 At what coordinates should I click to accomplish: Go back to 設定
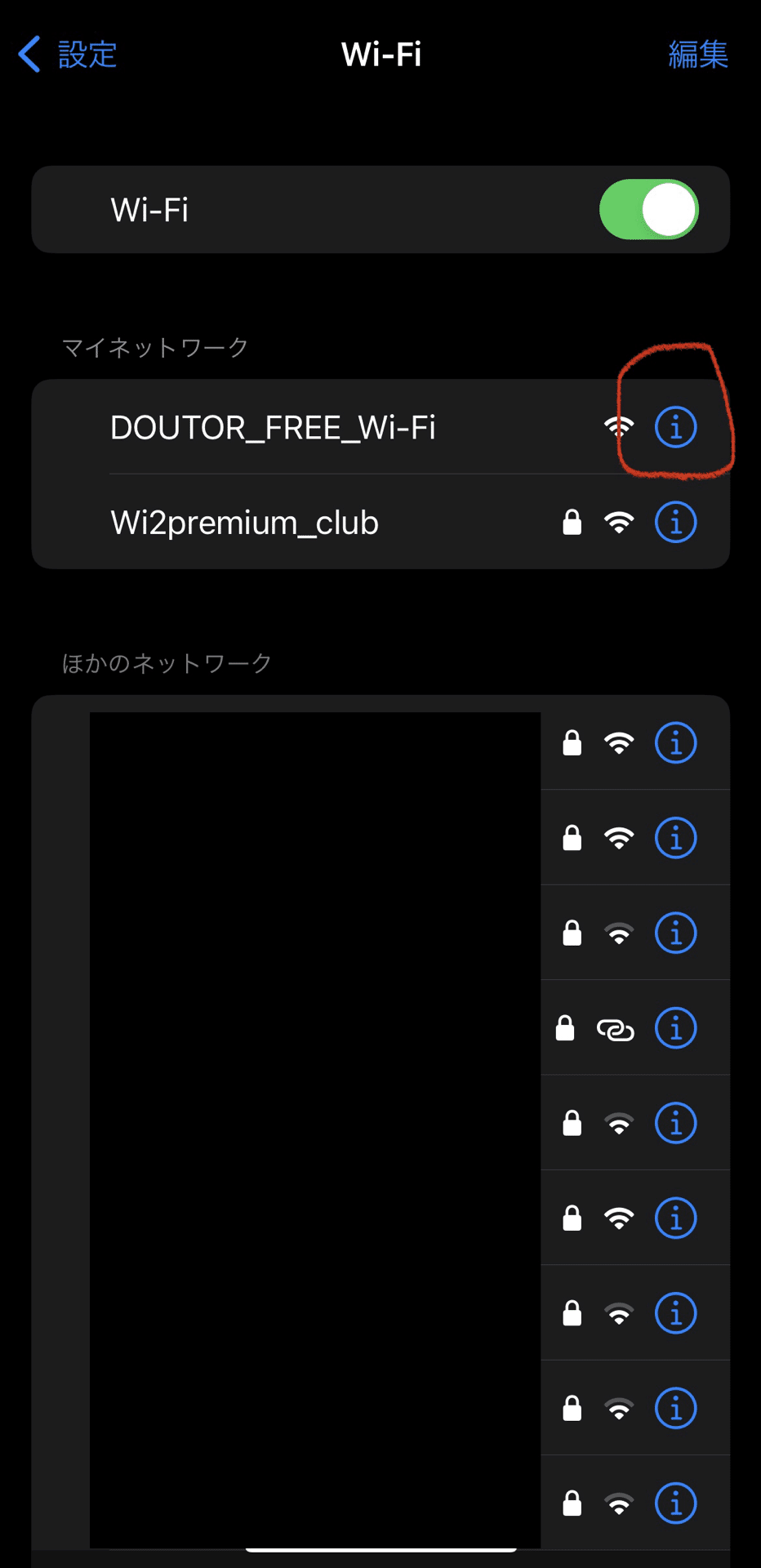pyautogui.click(x=68, y=55)
